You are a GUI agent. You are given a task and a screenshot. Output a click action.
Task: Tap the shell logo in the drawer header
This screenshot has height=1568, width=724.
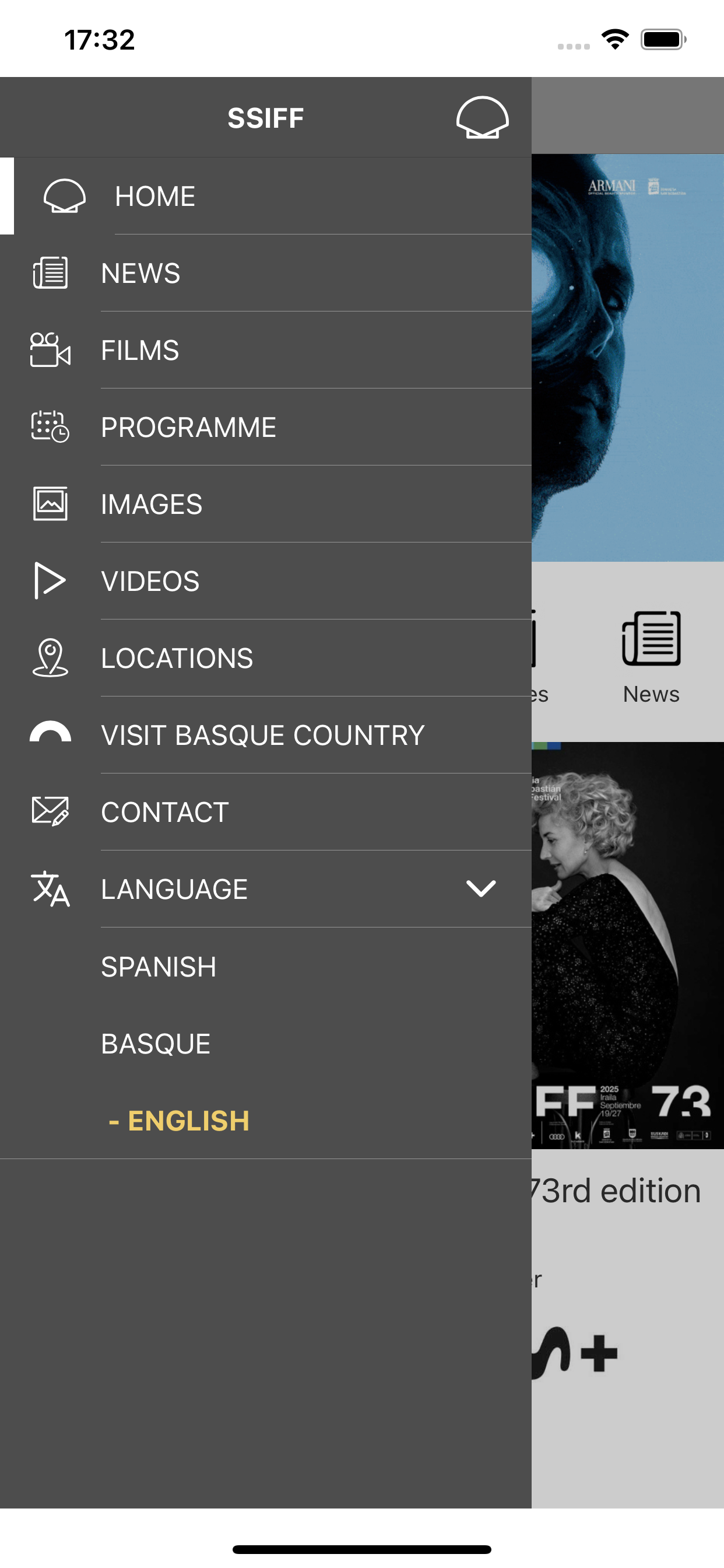pos(483,117)
